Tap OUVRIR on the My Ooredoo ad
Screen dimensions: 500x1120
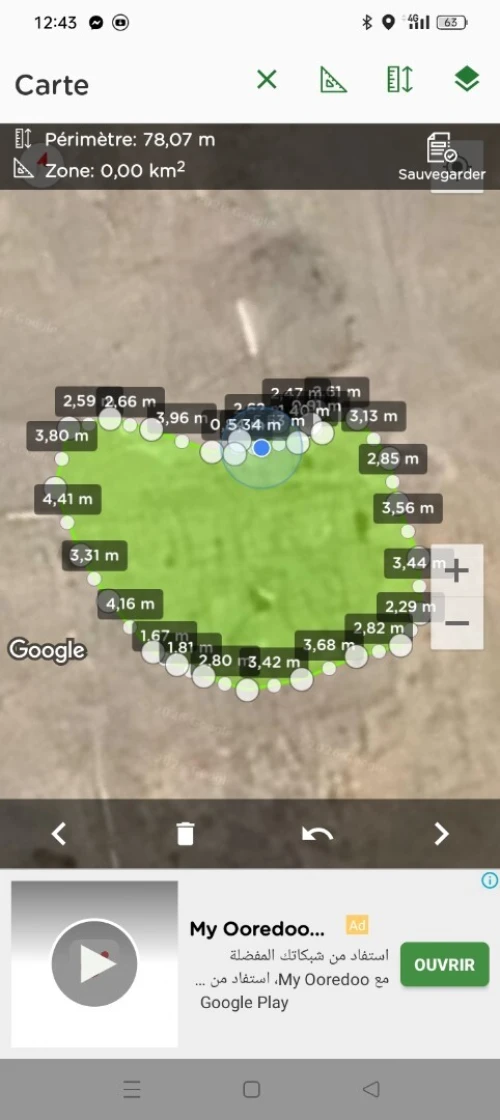[444, 965]
